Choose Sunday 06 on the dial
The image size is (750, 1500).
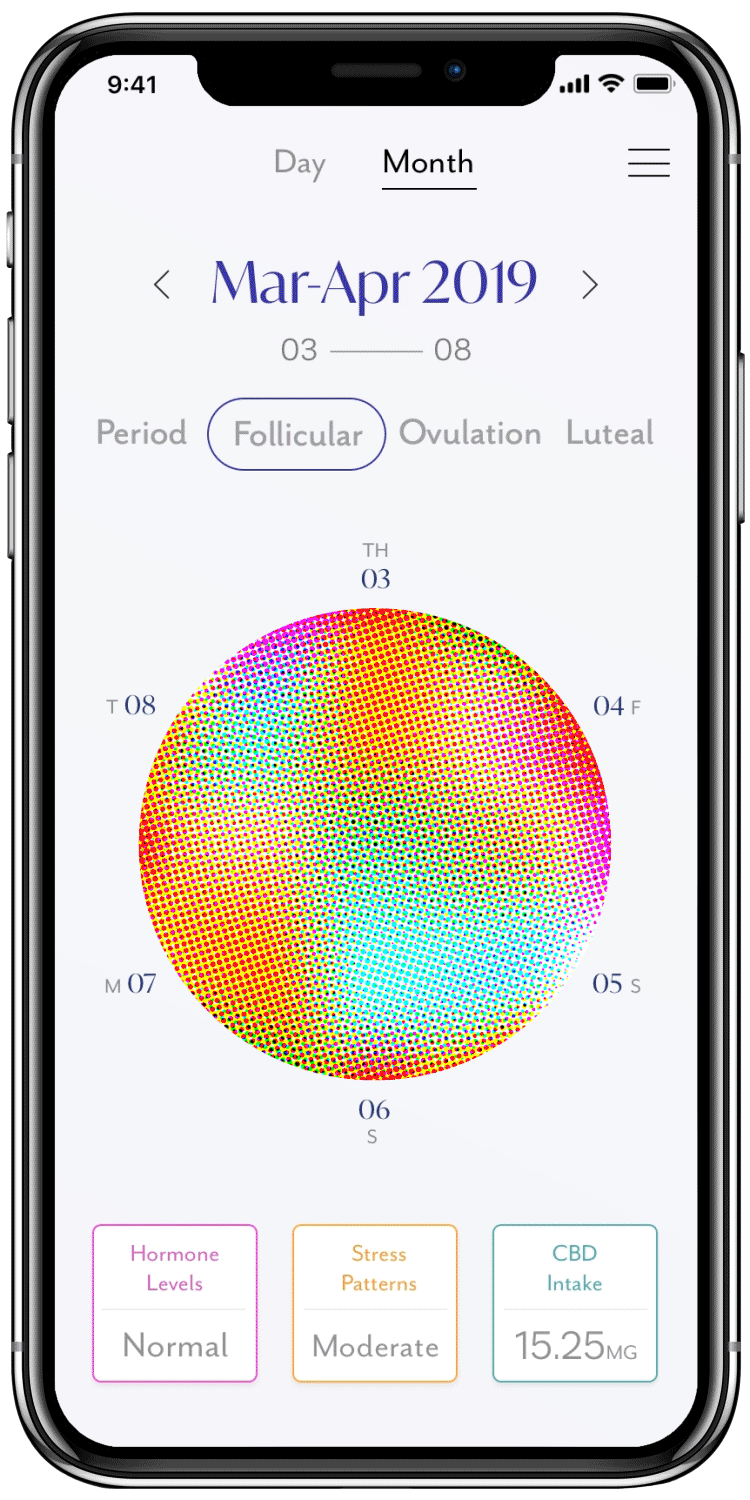pyautogui.click(x=374, y=1121)
